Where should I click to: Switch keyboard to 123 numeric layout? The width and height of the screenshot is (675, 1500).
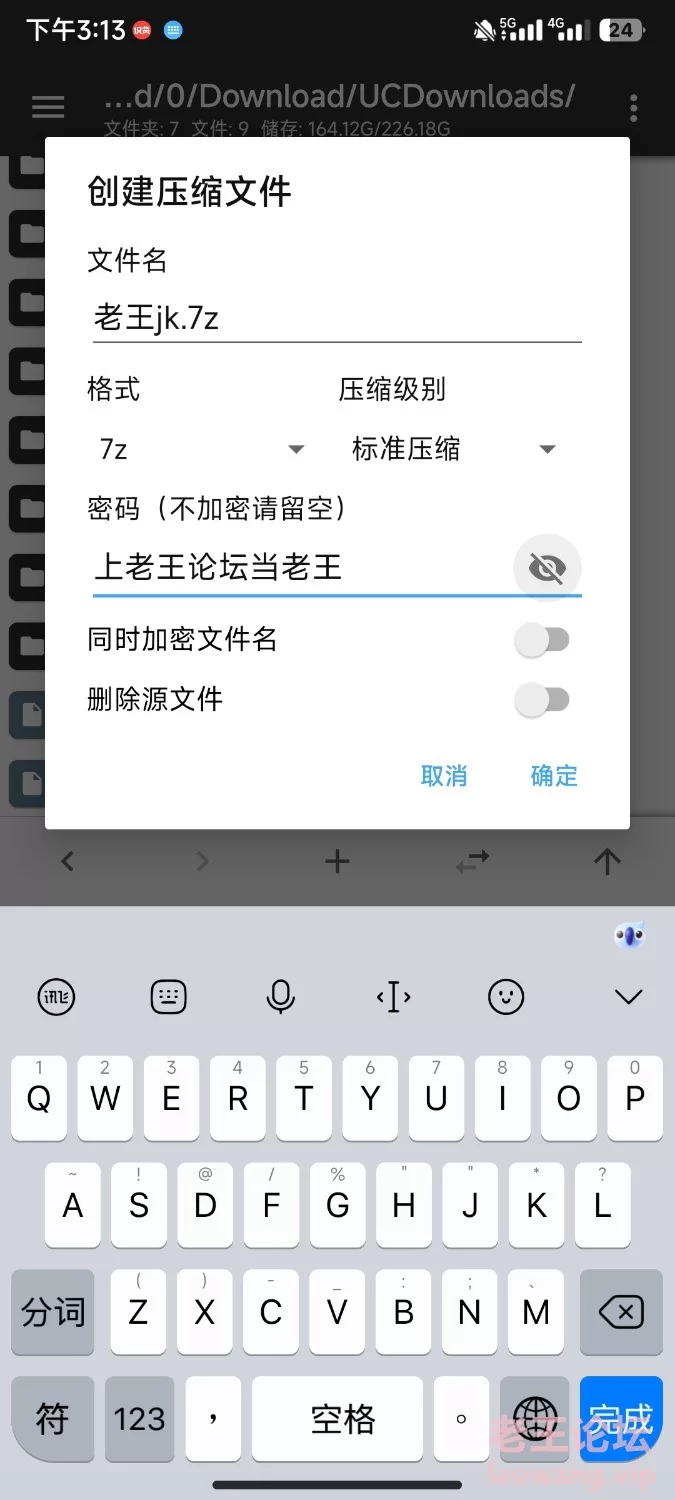(139, 1418)
